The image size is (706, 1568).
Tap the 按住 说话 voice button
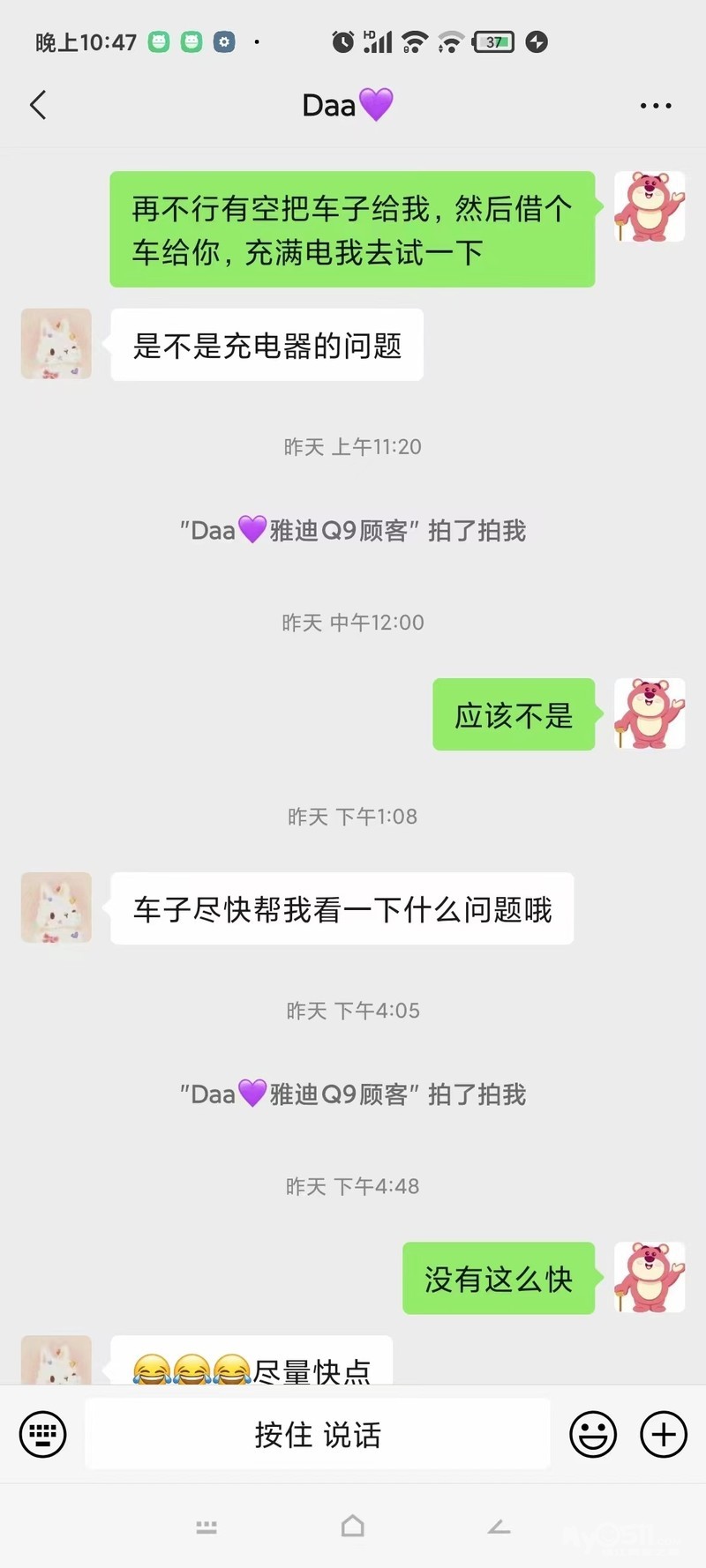[x=318, y=1434]
